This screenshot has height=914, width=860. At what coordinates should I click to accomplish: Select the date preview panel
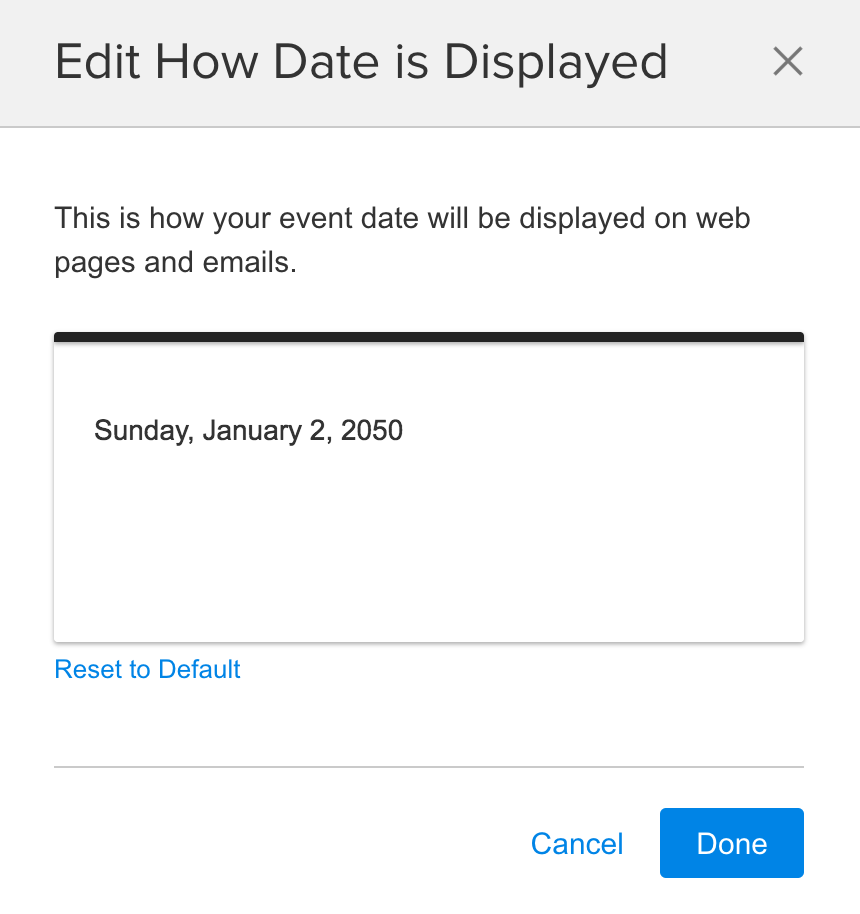pyautogui.click(x=428, y=488)
